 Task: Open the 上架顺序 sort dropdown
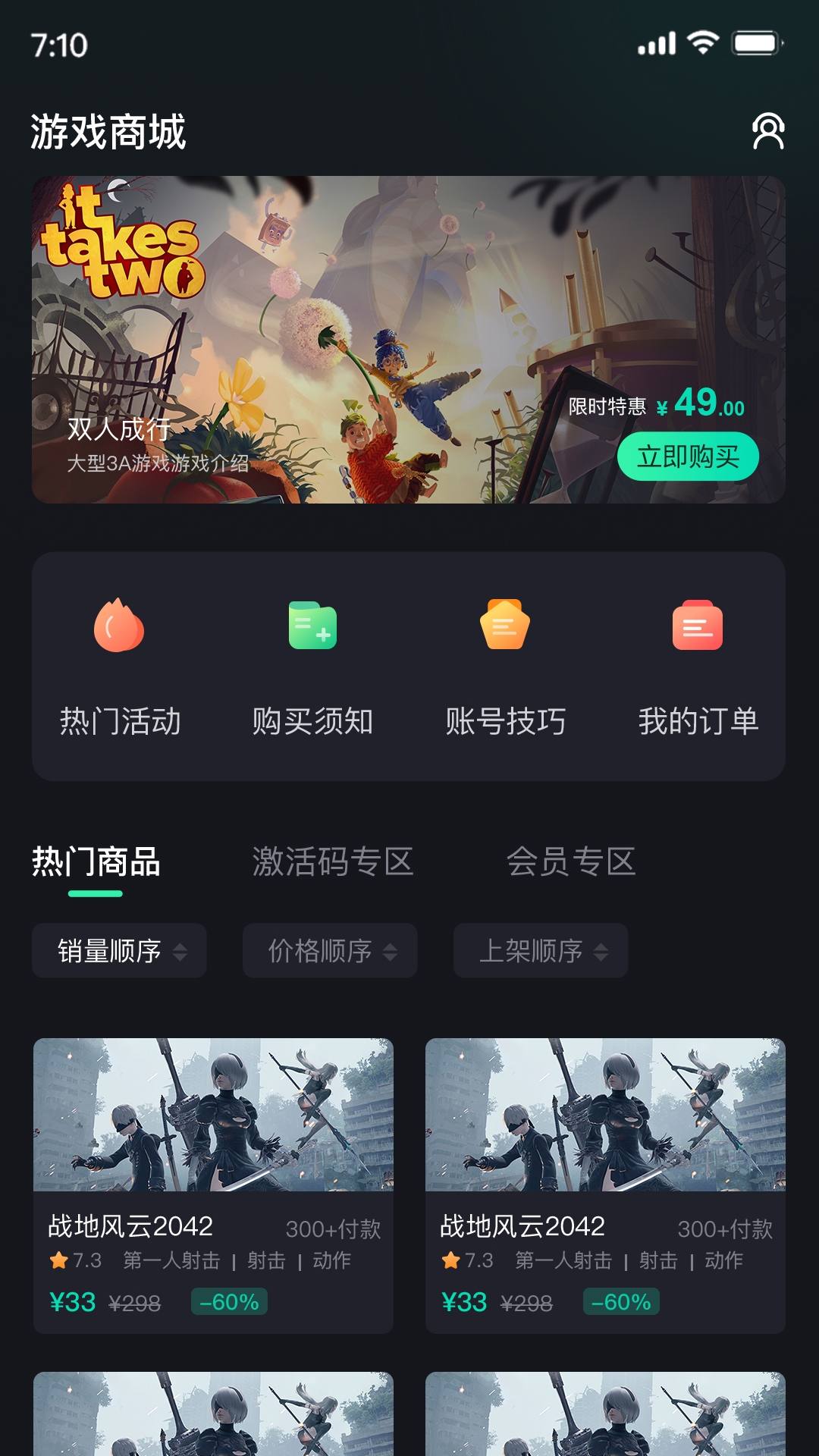click(x=541, y=950)
